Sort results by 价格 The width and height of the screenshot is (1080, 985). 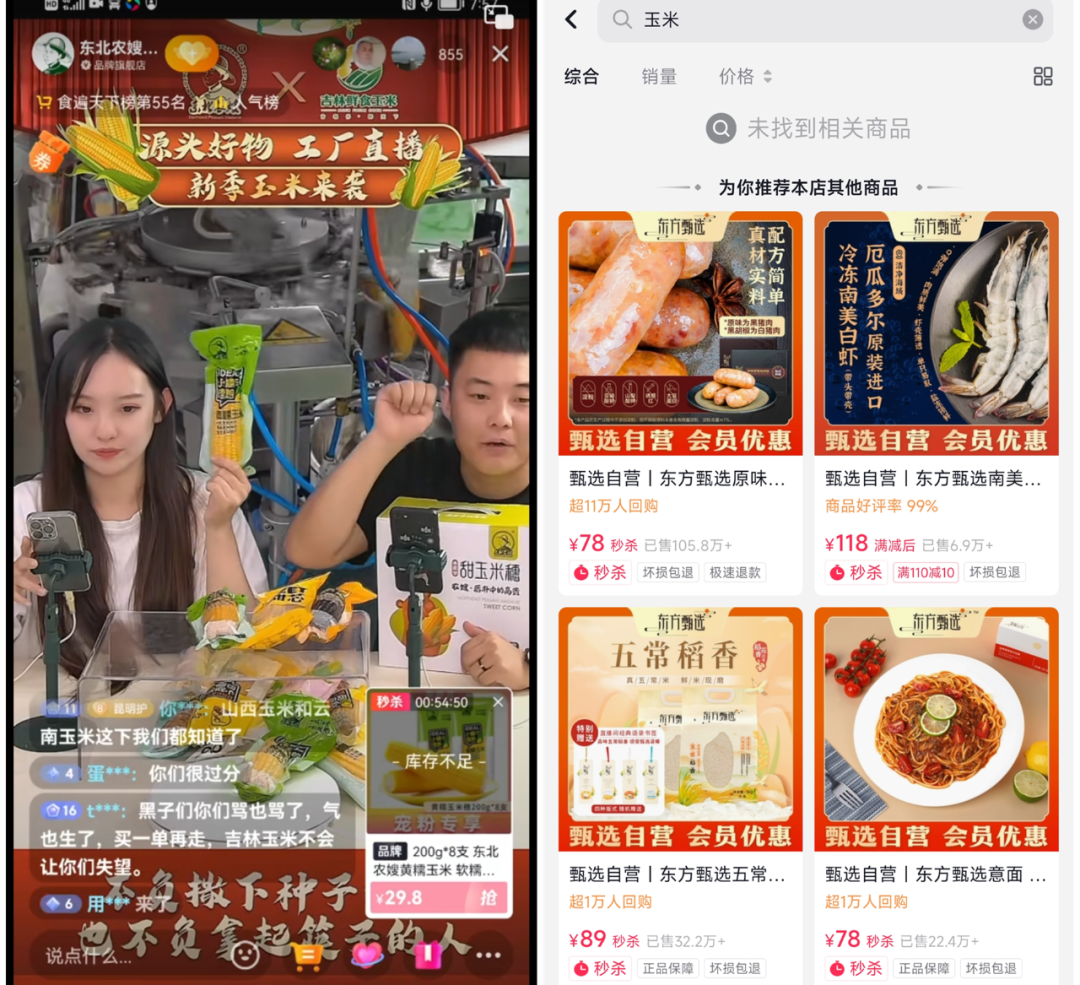(x=745, y=77)
